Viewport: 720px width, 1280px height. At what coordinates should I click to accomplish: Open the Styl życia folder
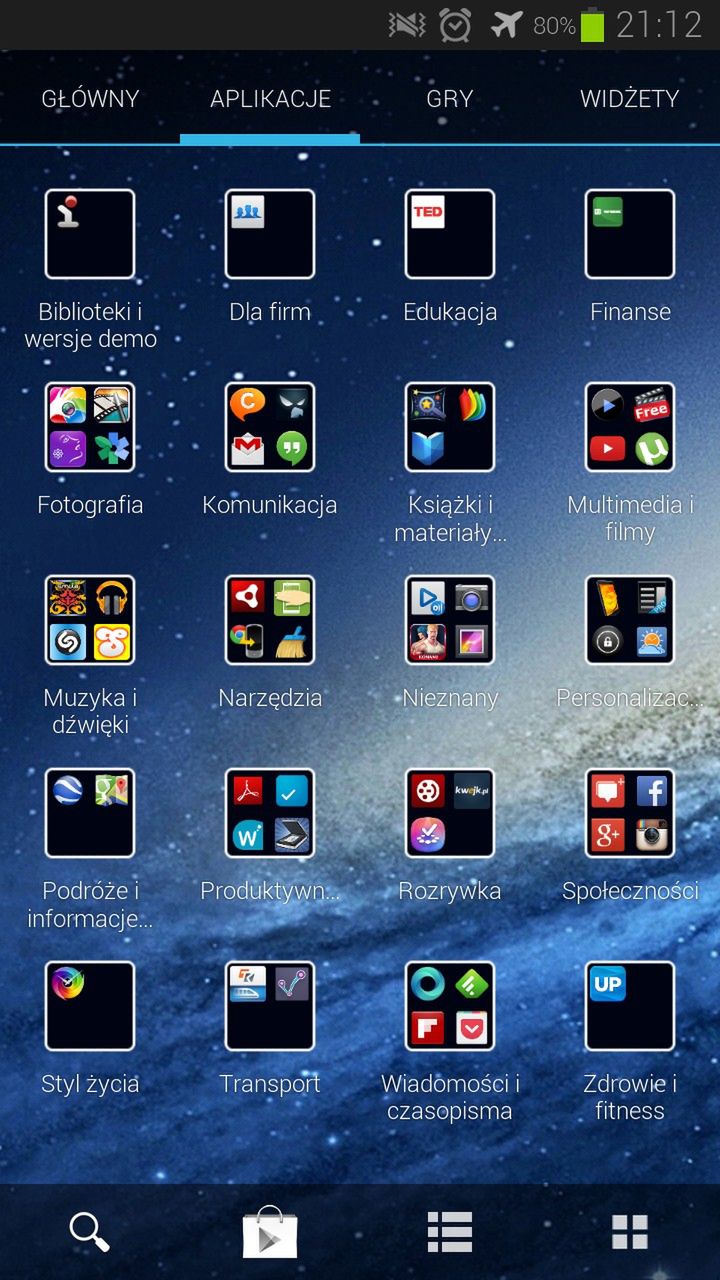90,1006
